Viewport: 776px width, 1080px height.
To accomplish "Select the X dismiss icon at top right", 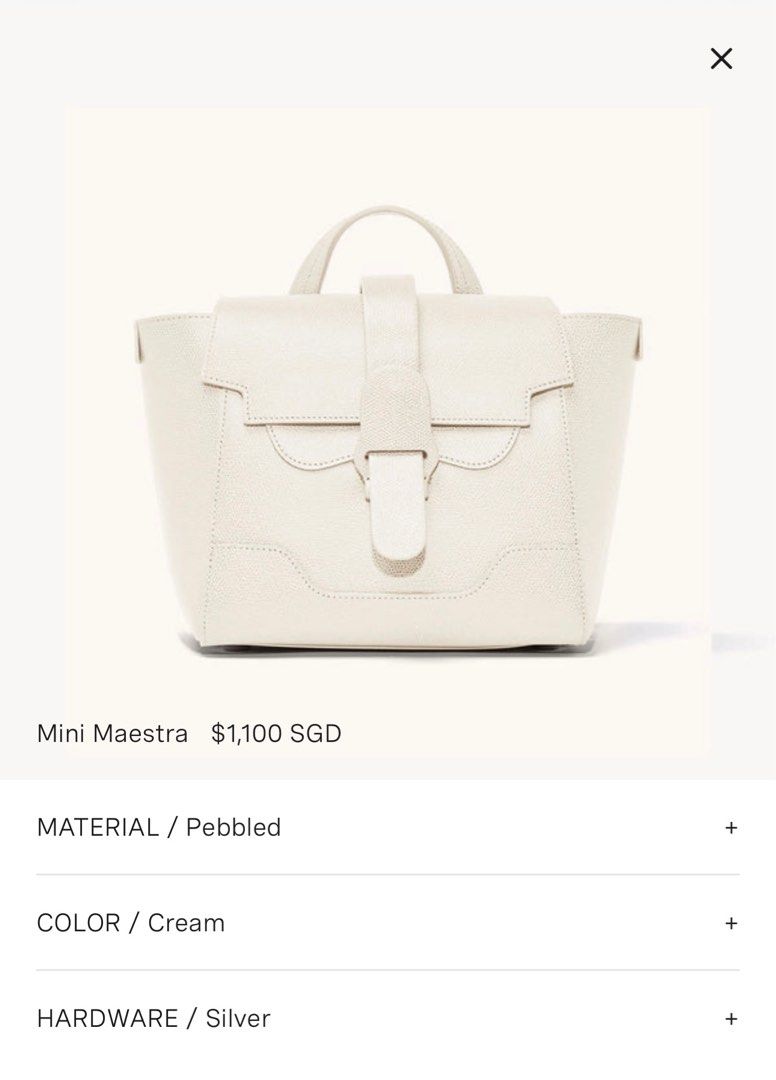I will pos(722,60).
